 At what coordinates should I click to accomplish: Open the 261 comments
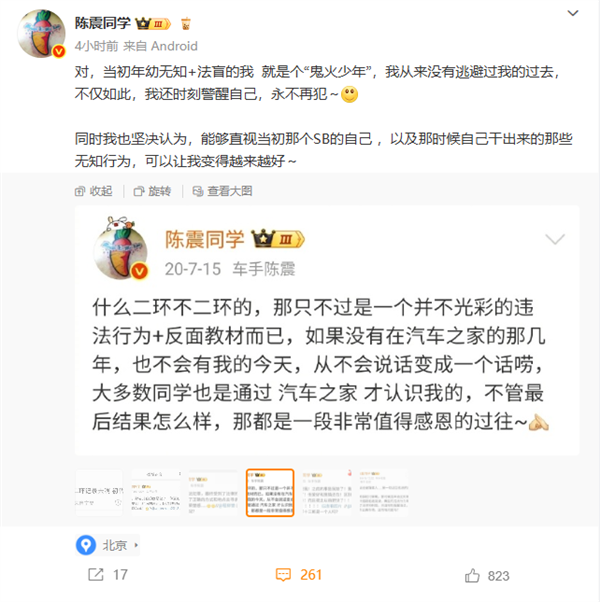point(298,575)
